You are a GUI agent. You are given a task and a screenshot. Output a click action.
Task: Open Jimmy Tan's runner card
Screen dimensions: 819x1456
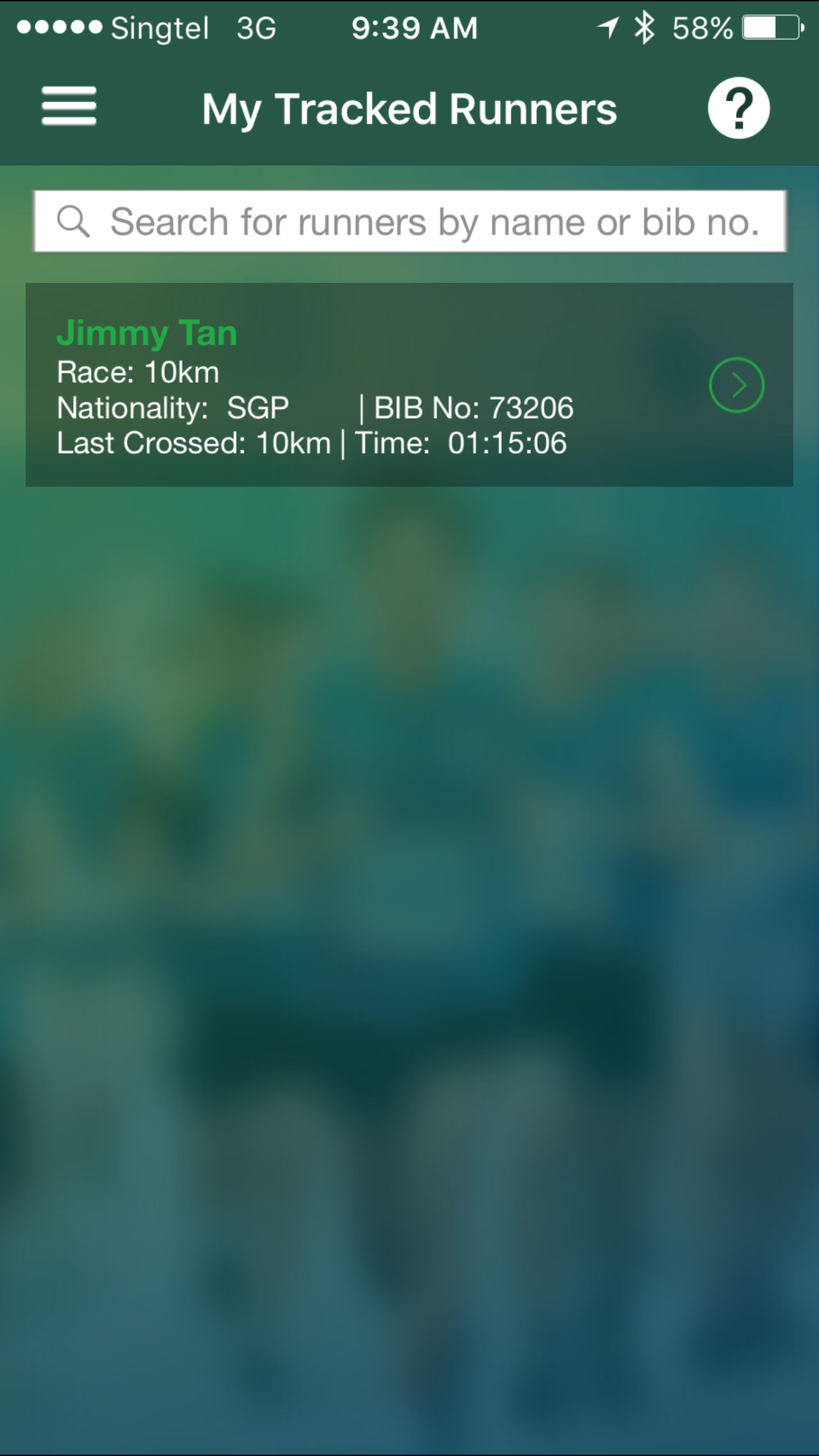[409, 385]
